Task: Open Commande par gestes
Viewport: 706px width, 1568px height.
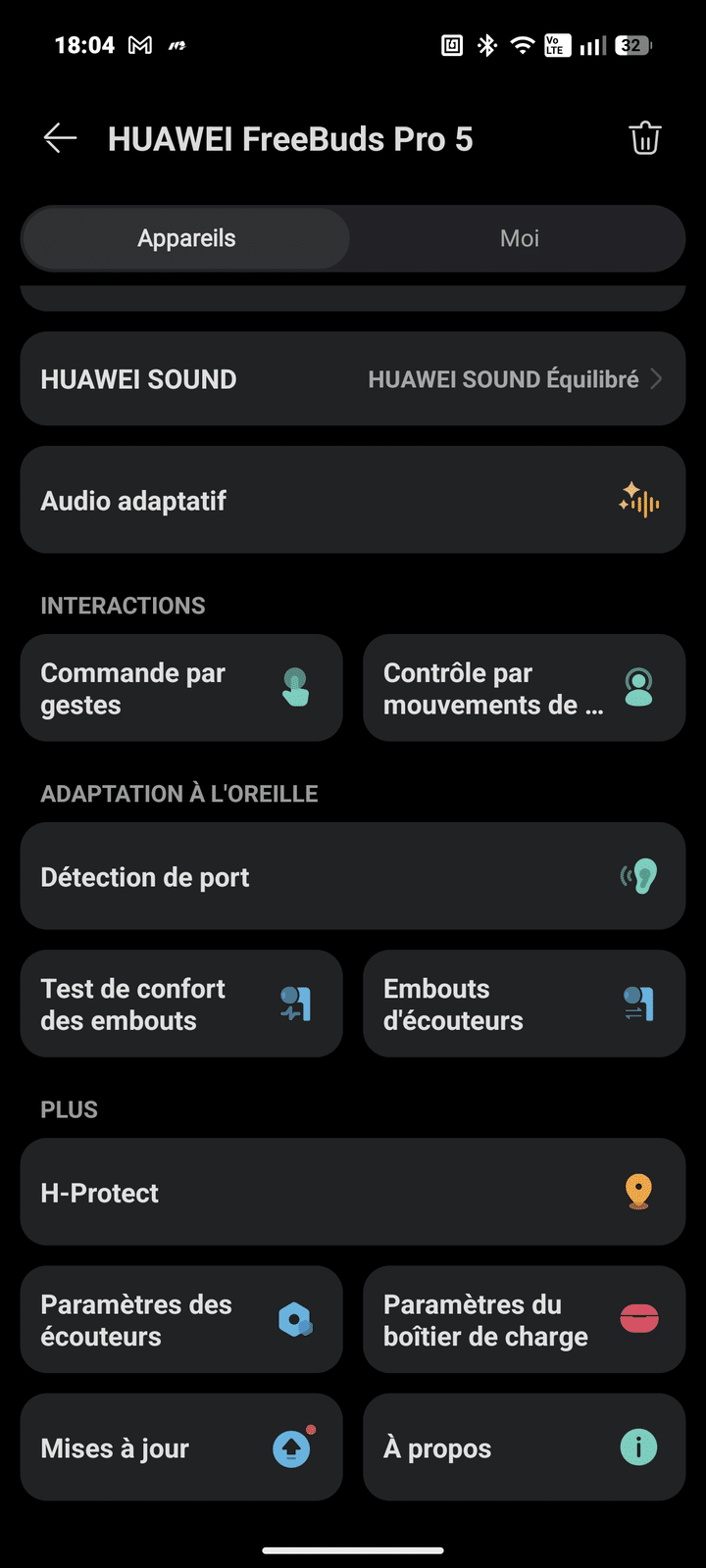Action: coord(181,688)
